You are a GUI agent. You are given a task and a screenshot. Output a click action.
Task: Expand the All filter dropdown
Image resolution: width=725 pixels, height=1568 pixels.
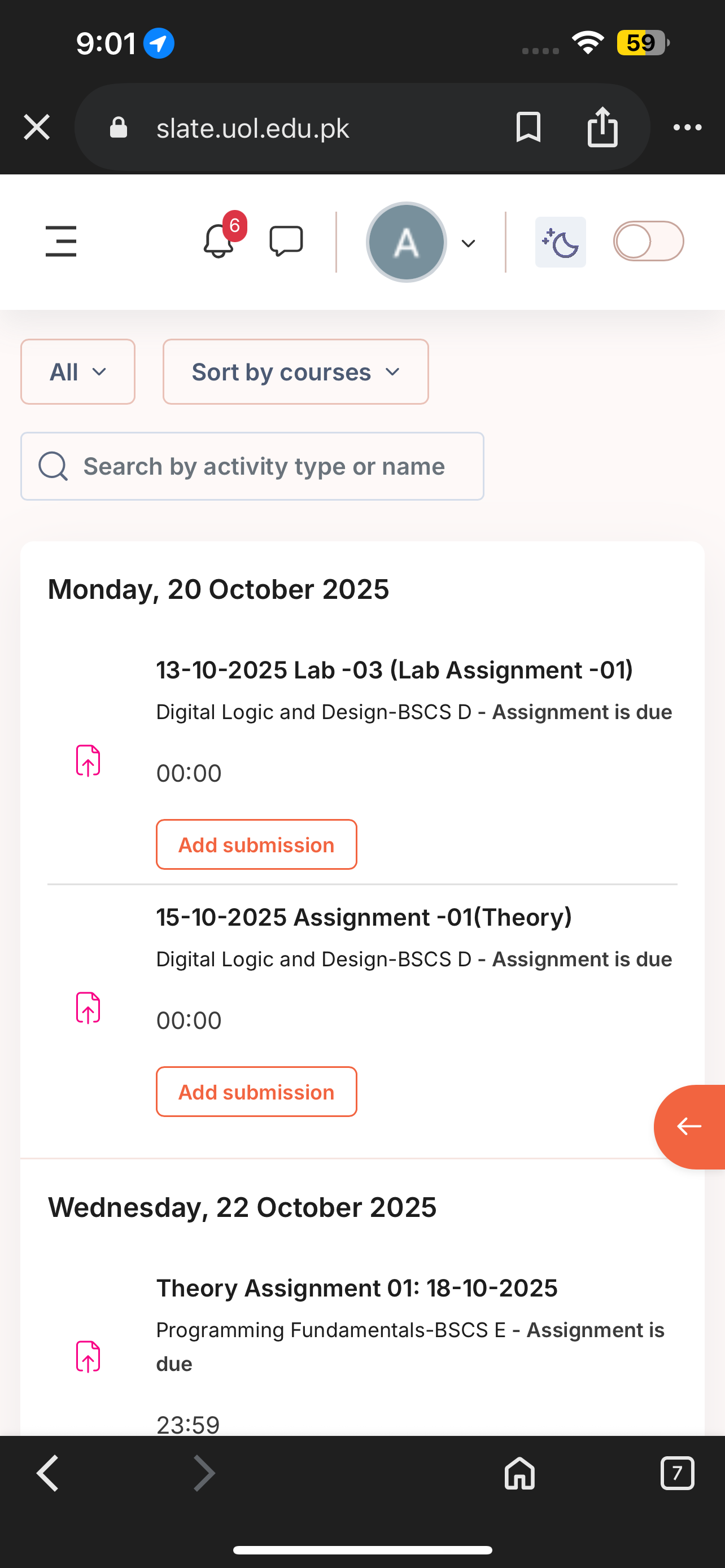[78, 372]
